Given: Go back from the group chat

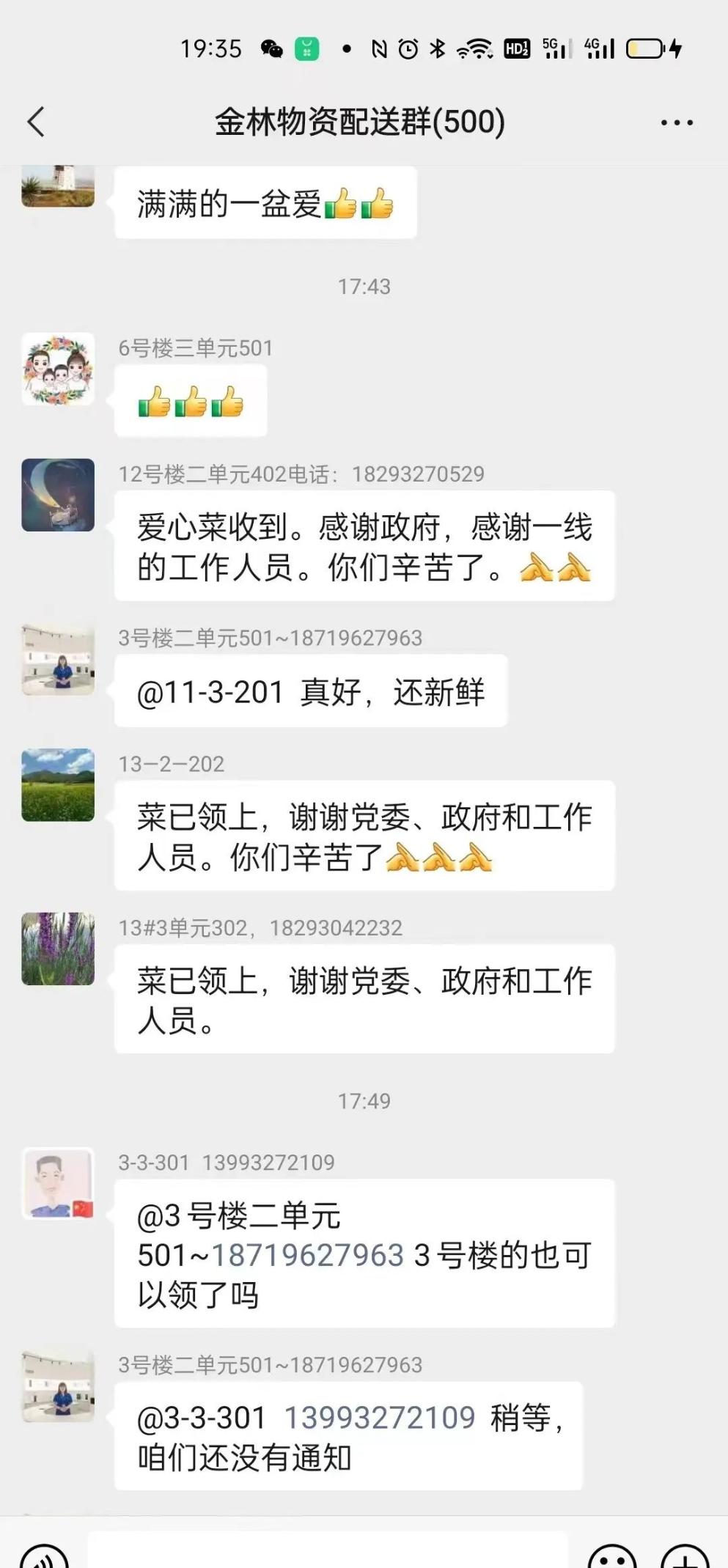Looking at the screenshot, I should click(x=36, y=122).
